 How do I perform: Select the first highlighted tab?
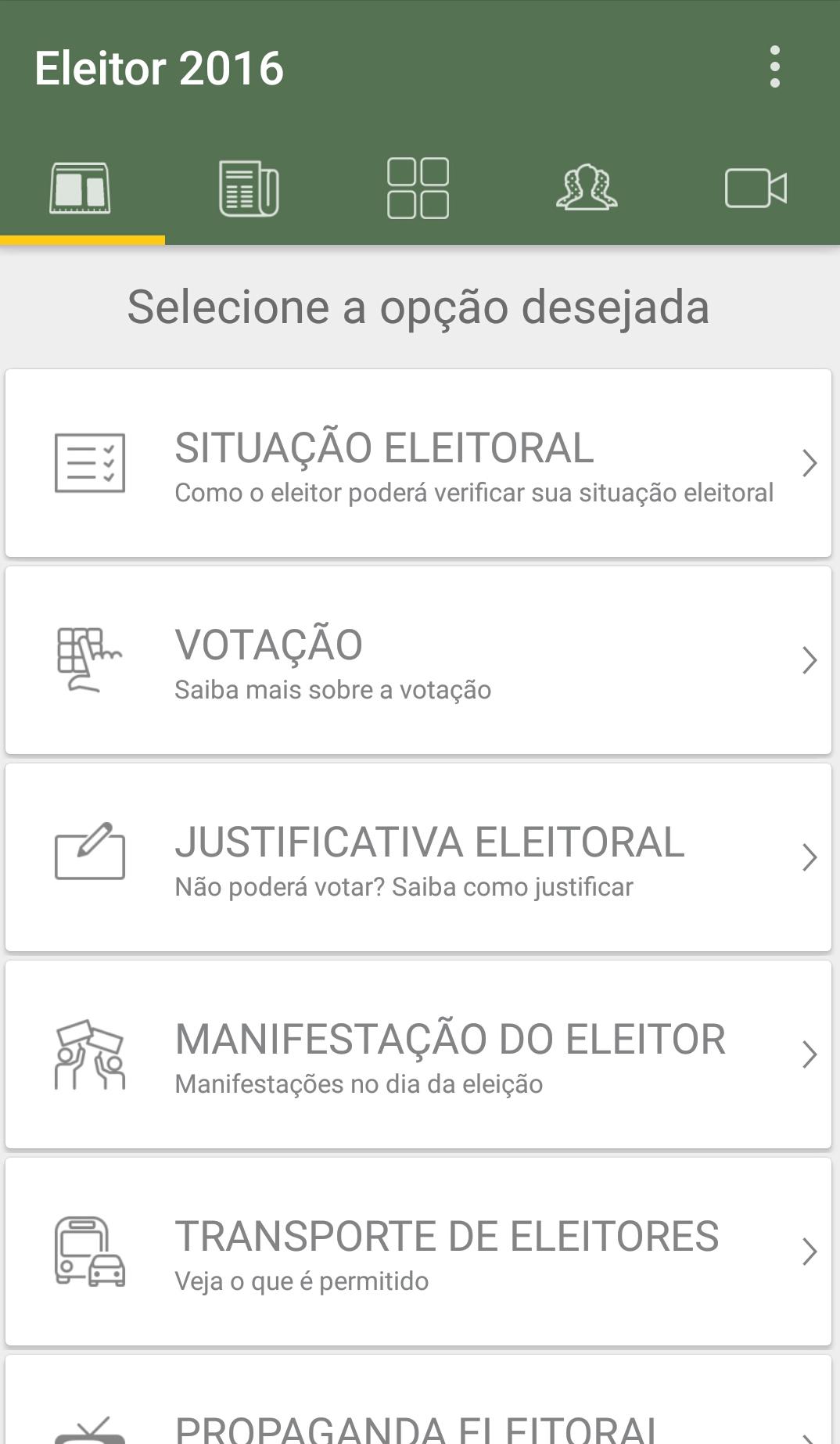(x=81, y=189)
